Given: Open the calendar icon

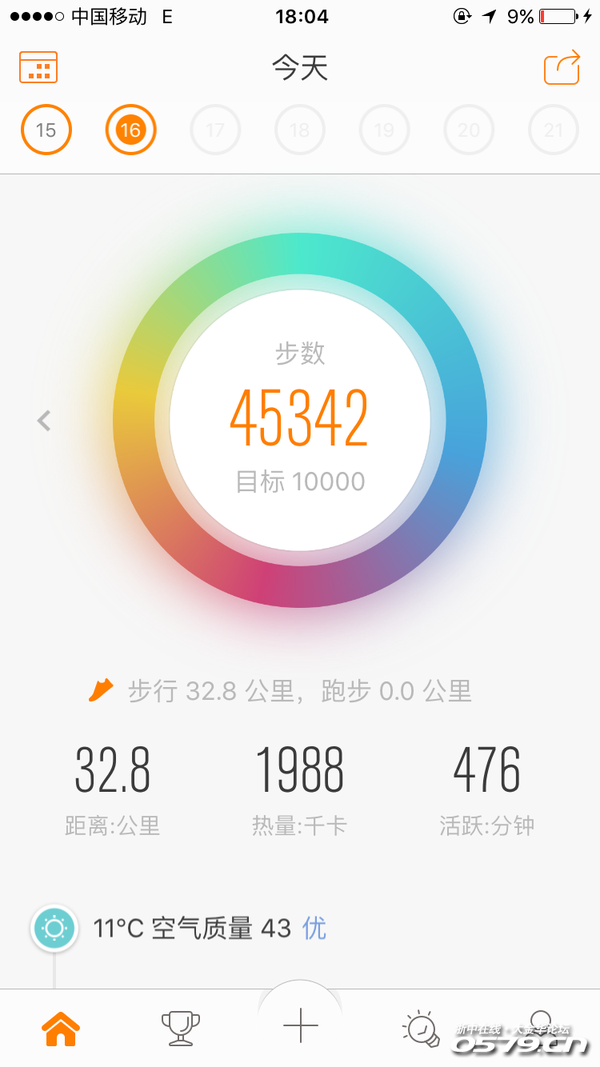Looking at the screenshot, I should 38,68.
